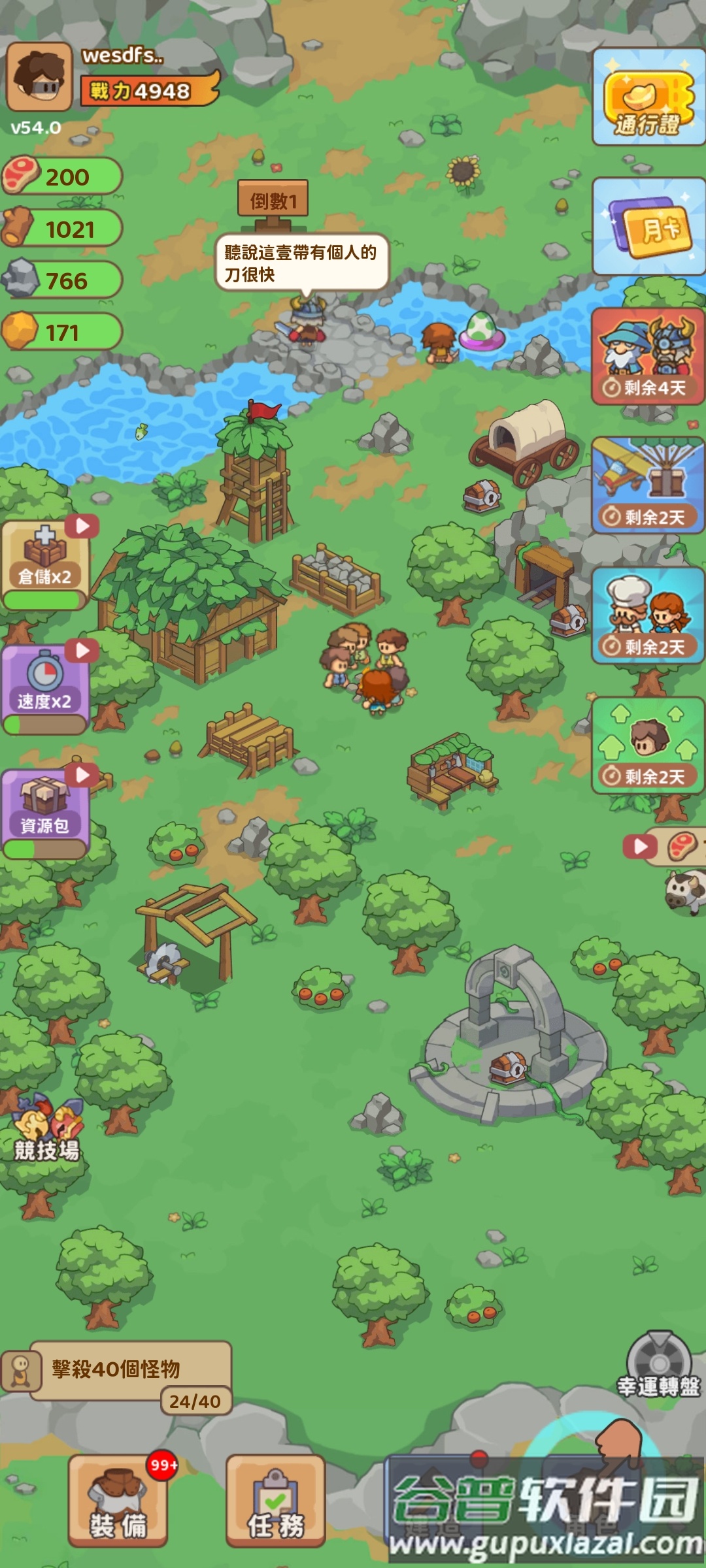
Task: Open the 擊殺40個怪物 quest tracker
Action: (118, 1370)
